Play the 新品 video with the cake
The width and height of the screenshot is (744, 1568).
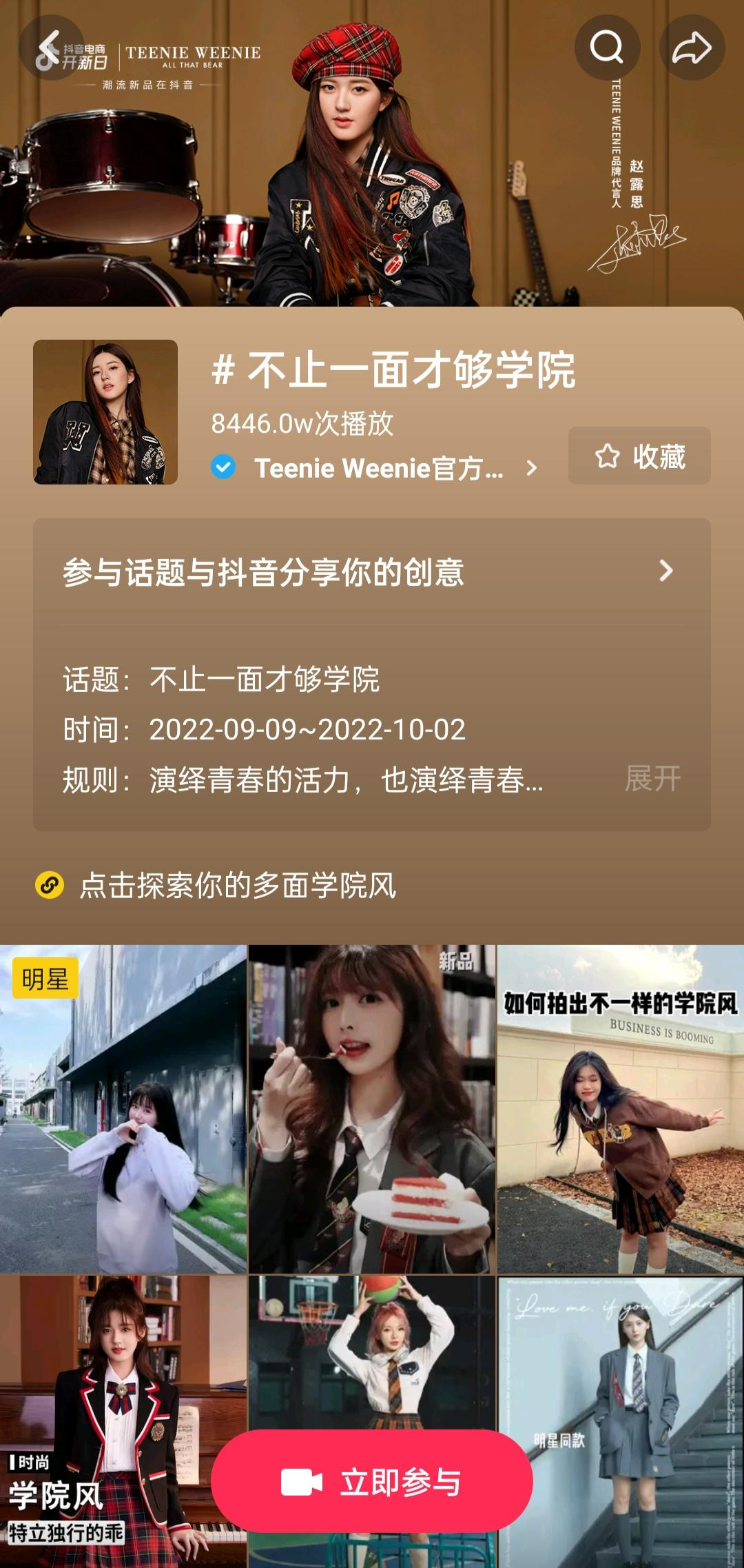(372, 1110)
